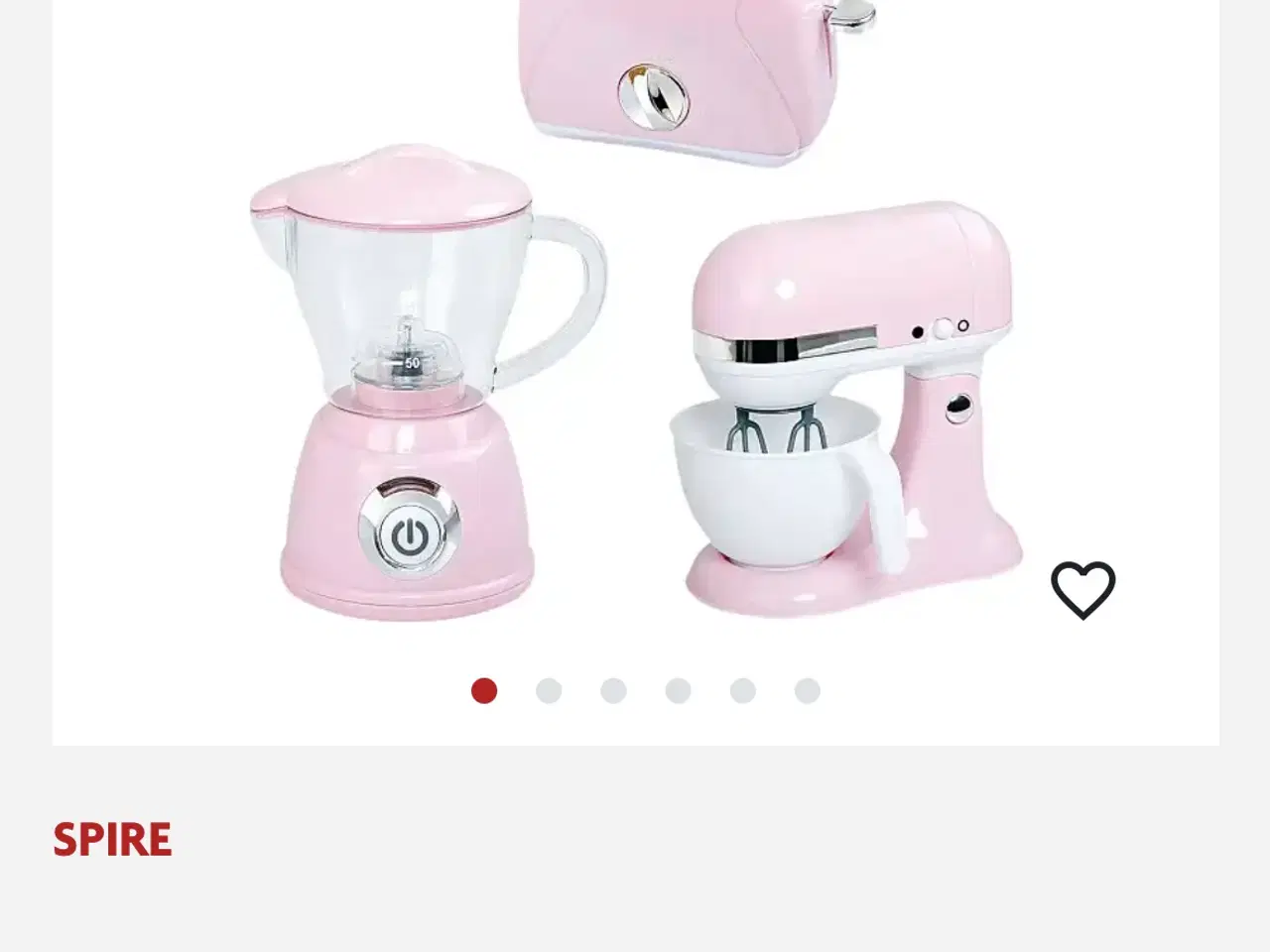Show the fourth product image via dot
Screen dimensions: 1270x952
click(678, 691)
